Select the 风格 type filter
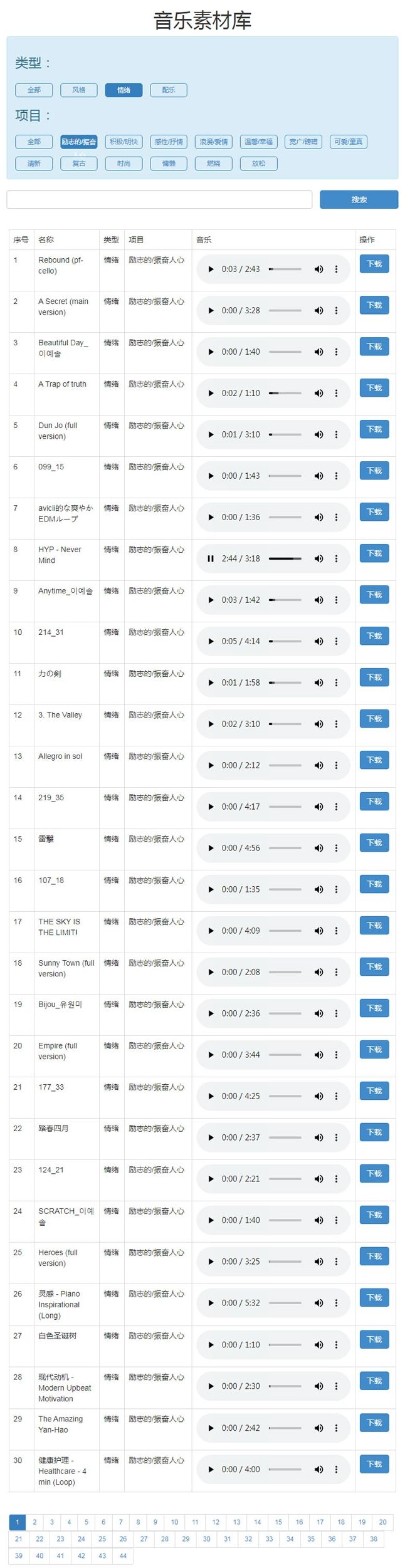 [x=78, y=90]
